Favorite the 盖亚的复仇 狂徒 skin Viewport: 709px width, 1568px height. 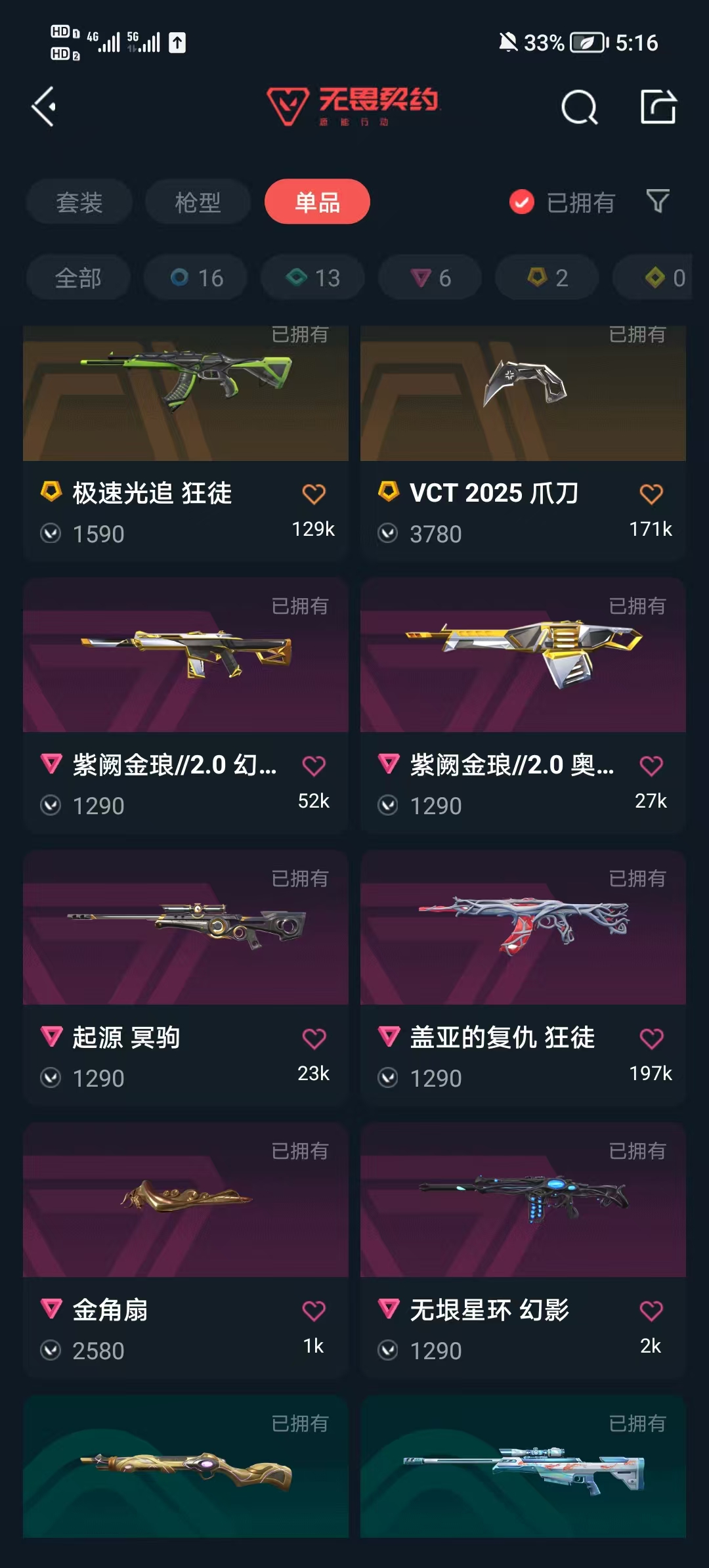(651, 1038)
